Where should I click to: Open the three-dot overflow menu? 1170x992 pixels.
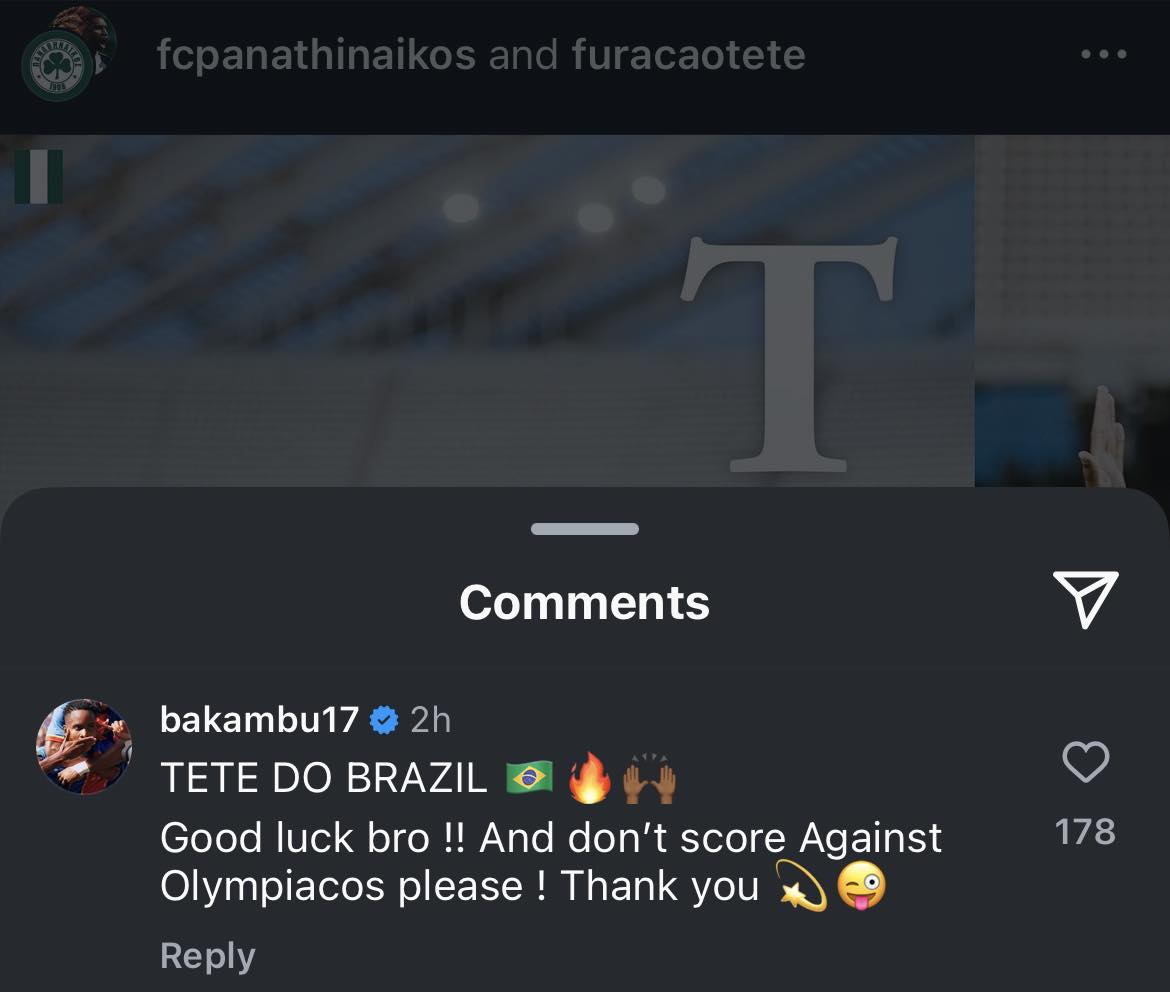(1105, 54)
